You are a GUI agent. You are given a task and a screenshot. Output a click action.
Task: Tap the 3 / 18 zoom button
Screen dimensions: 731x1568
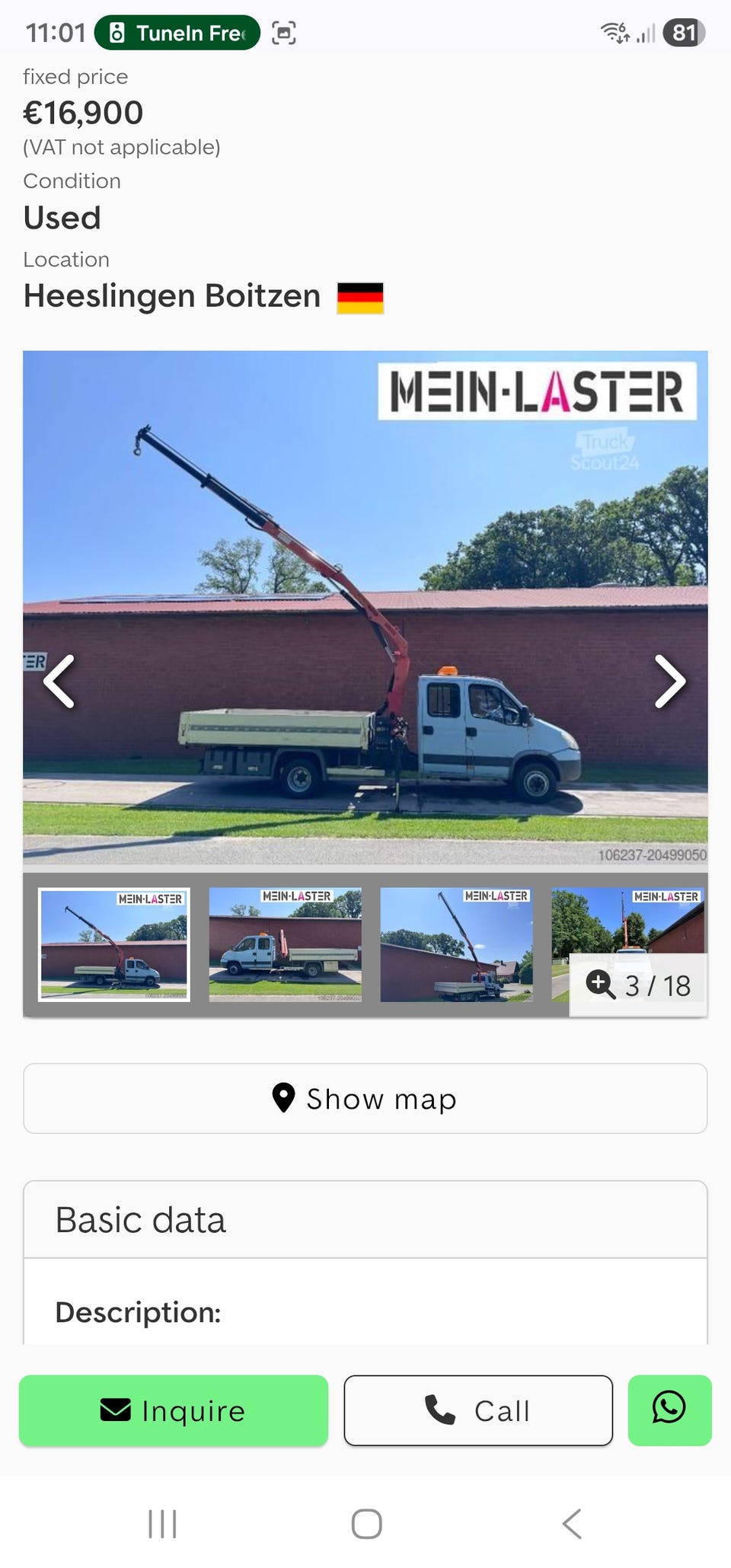(638, 985)
